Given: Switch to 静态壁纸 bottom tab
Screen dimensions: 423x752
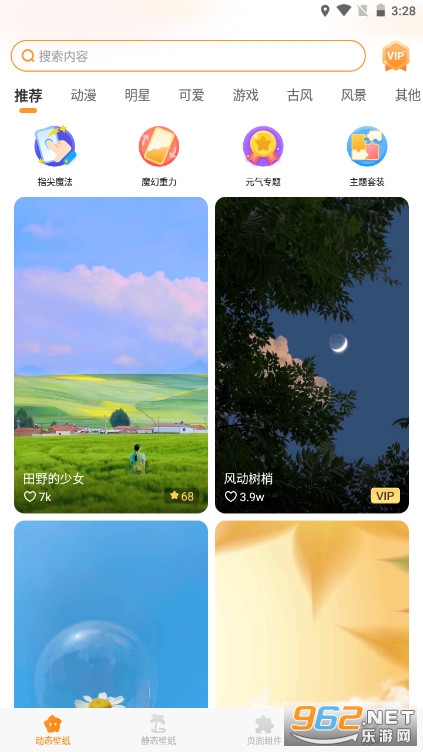Looking at the screenshot, I should pyautogui.click(x=158, y=730).
